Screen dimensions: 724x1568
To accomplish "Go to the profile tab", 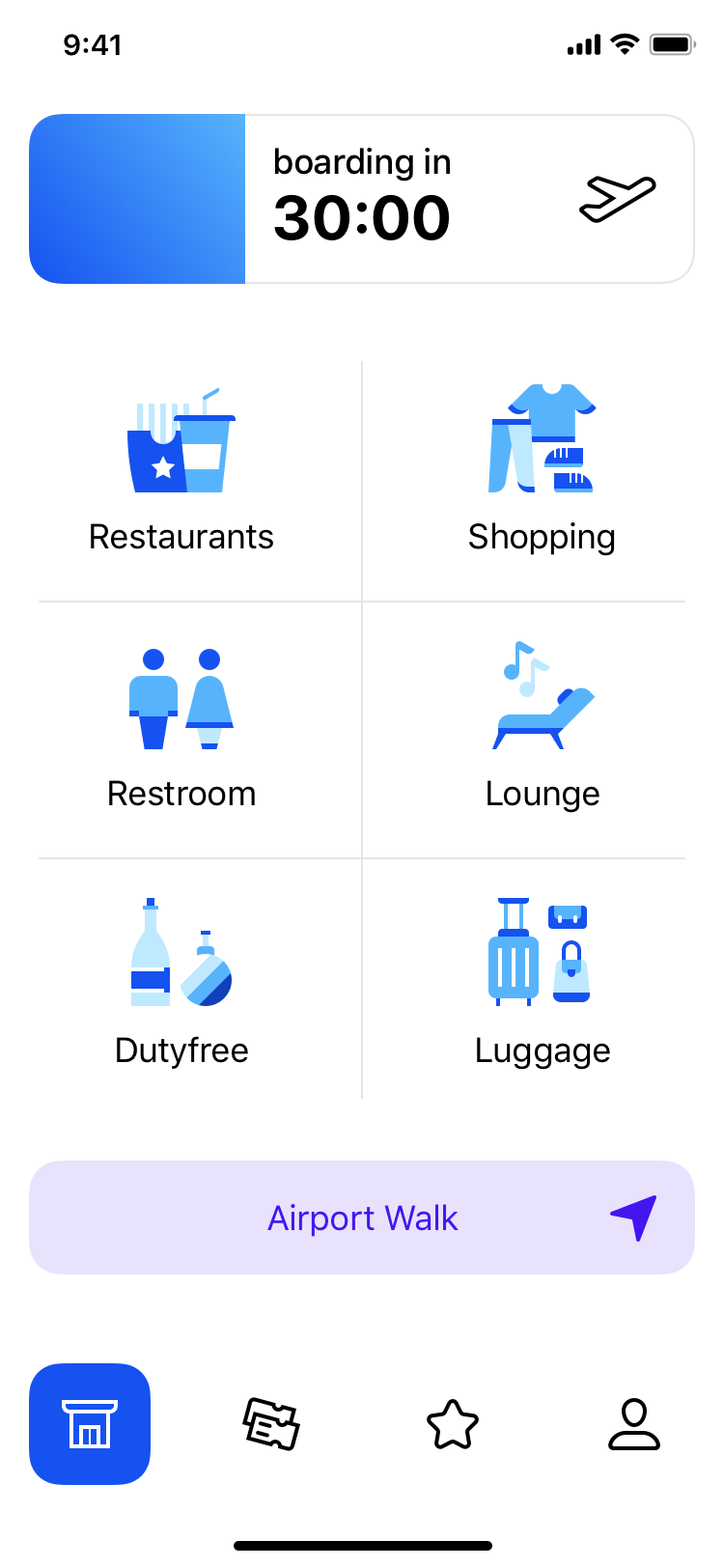I will pos(634,1424).
